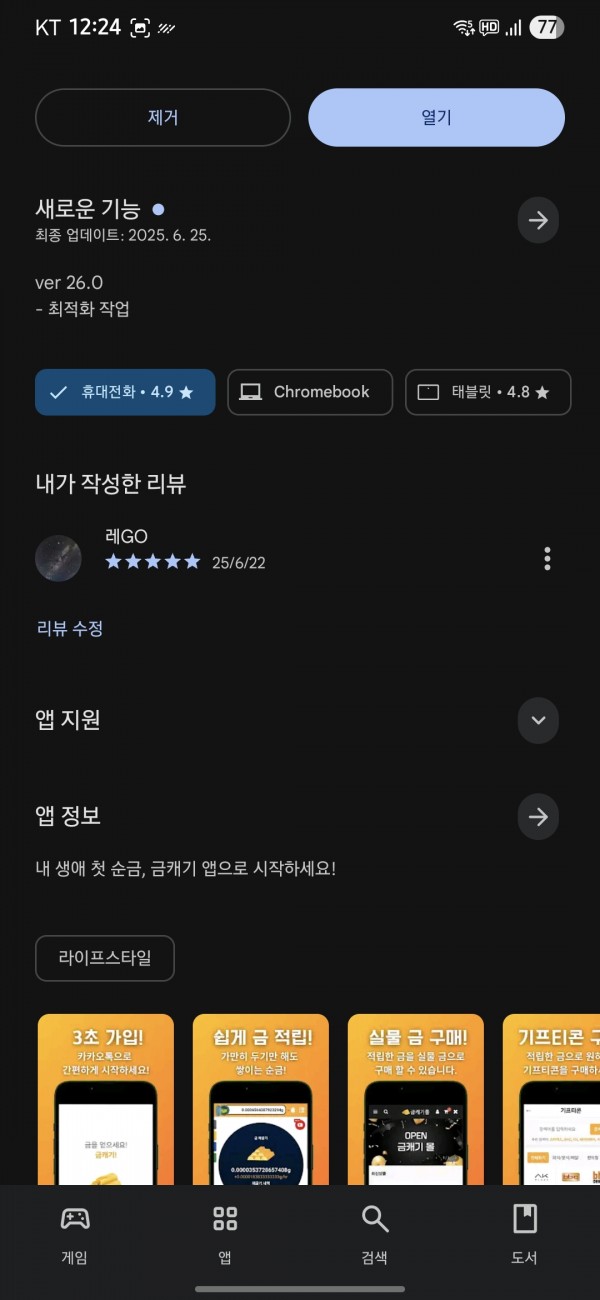Open 앱 정보 details arrow
The image size is (600, 1300).
click(538, 817)
